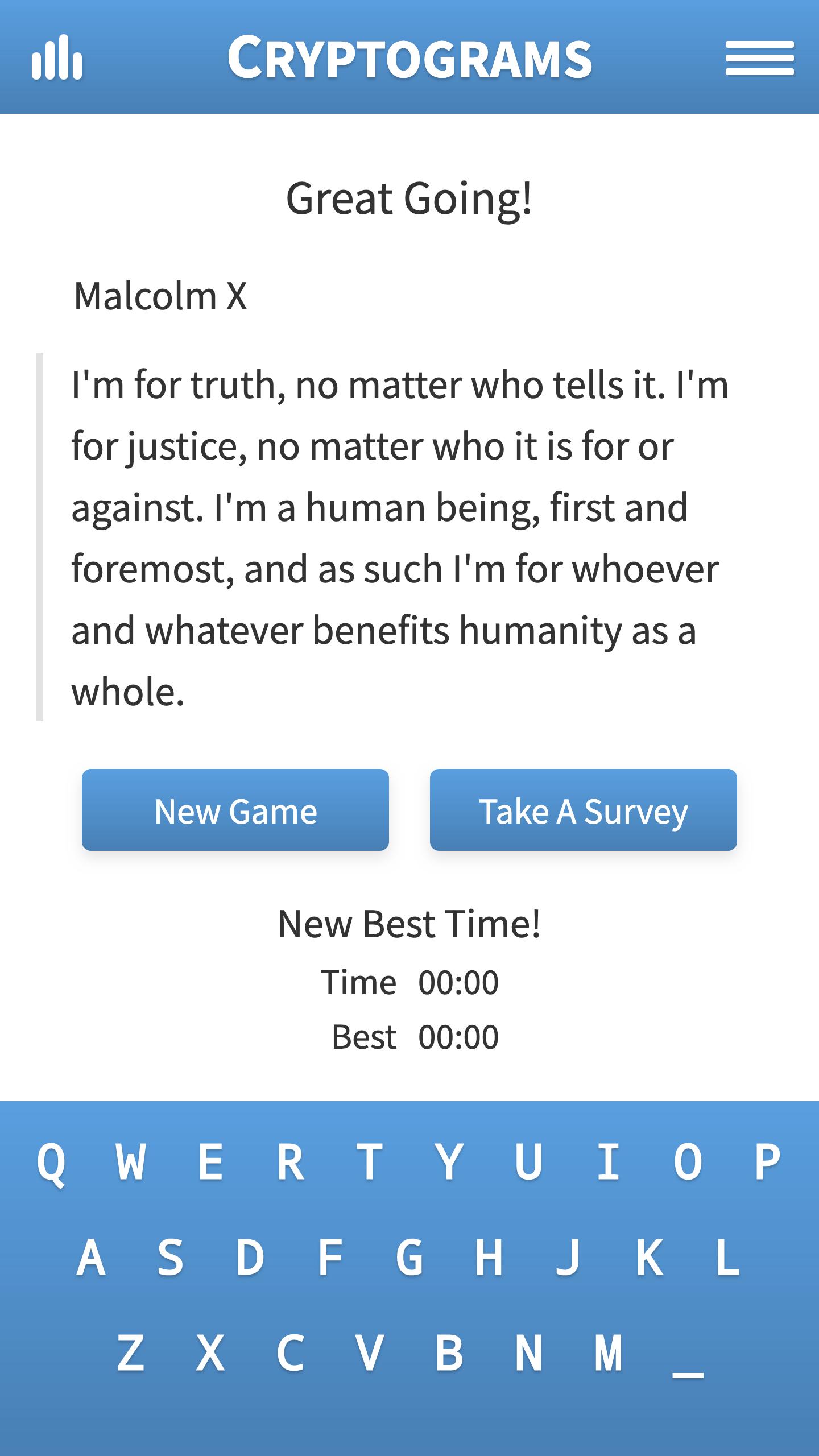The image size is (819, 1456).
Task: Select the letter E key
Action: point(210,1161)
